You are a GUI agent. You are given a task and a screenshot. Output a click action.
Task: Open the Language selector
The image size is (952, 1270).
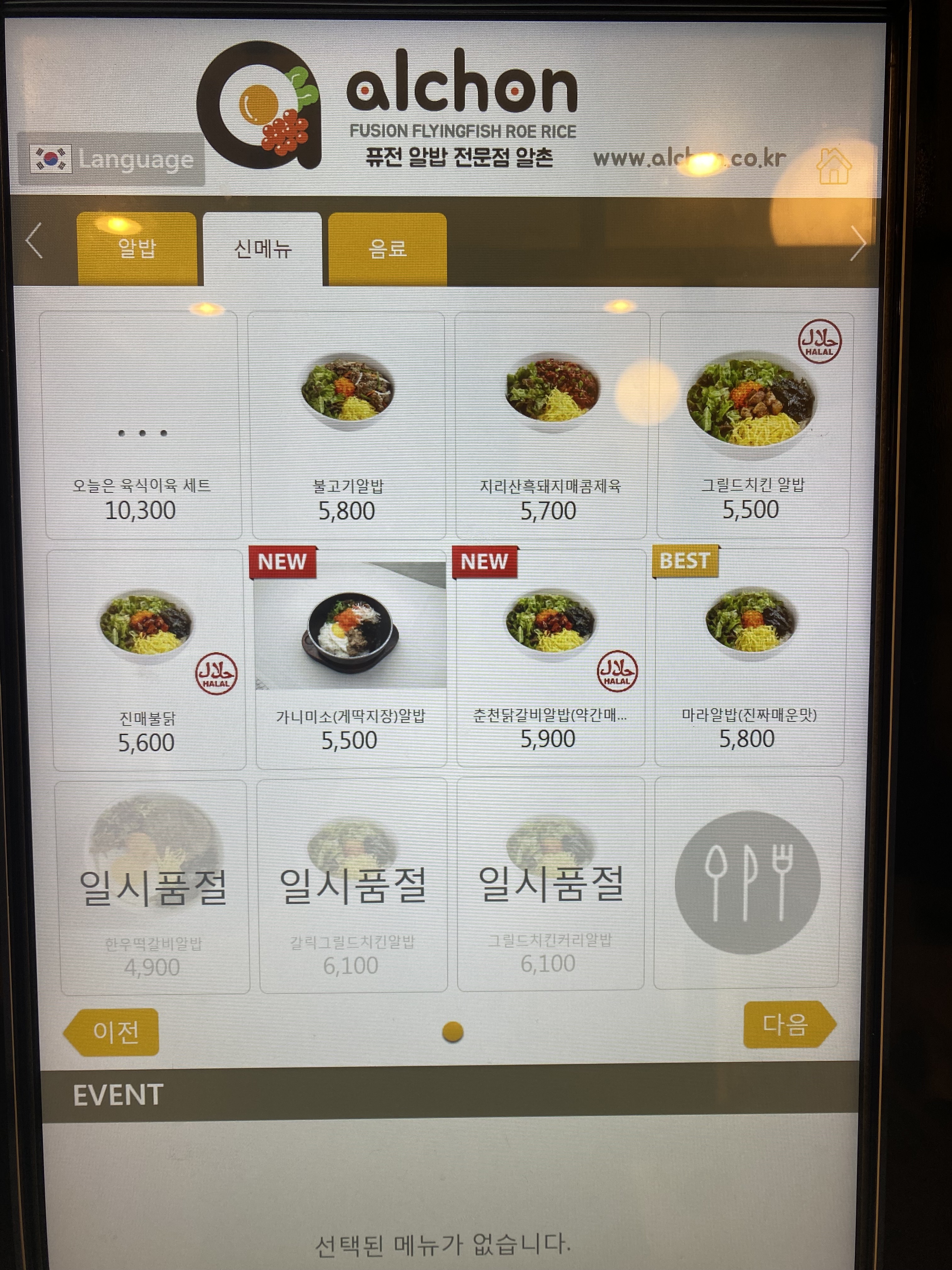[111, 159]
